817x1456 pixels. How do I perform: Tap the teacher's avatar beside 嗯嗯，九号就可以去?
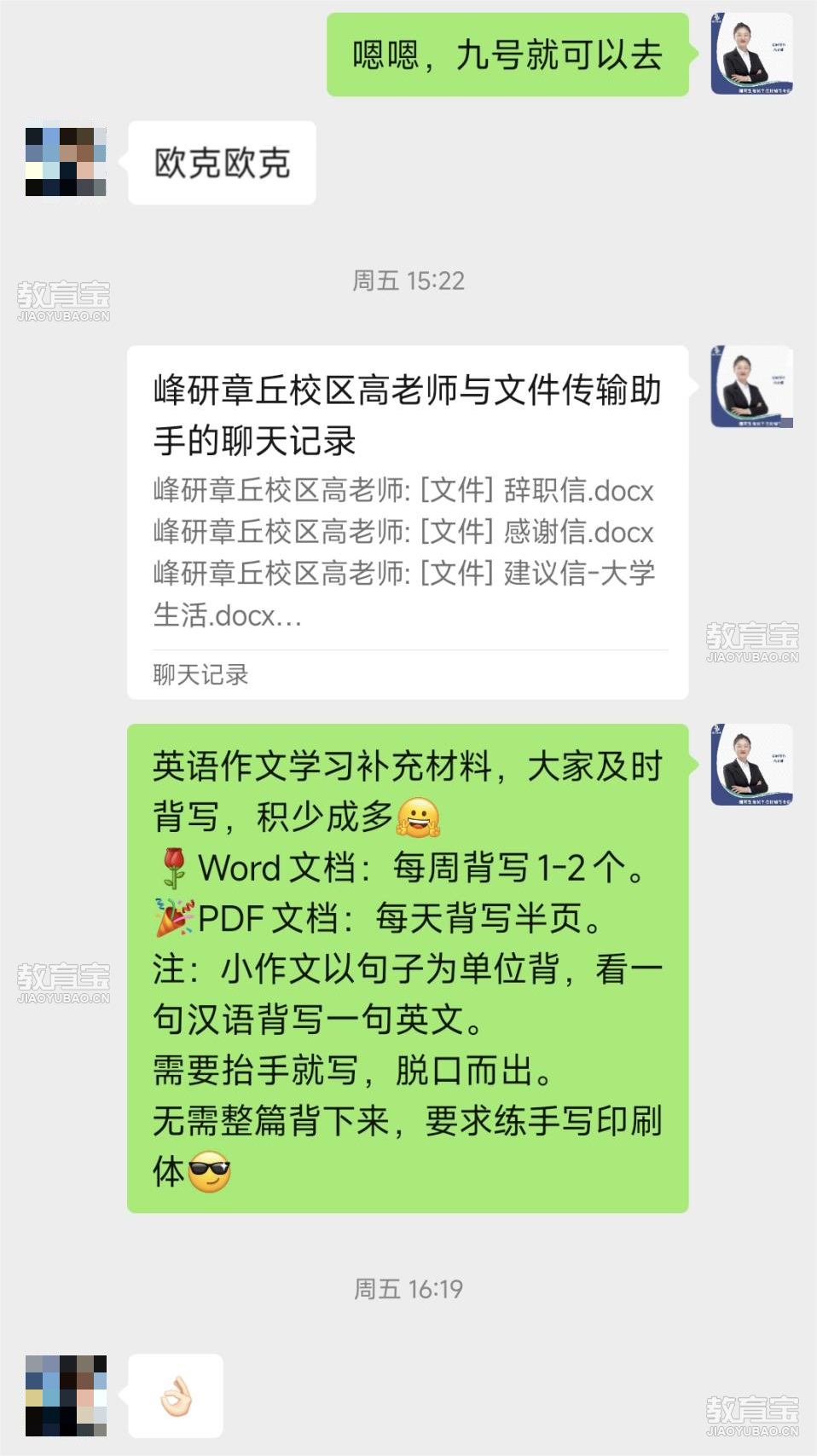pos(751,54)
